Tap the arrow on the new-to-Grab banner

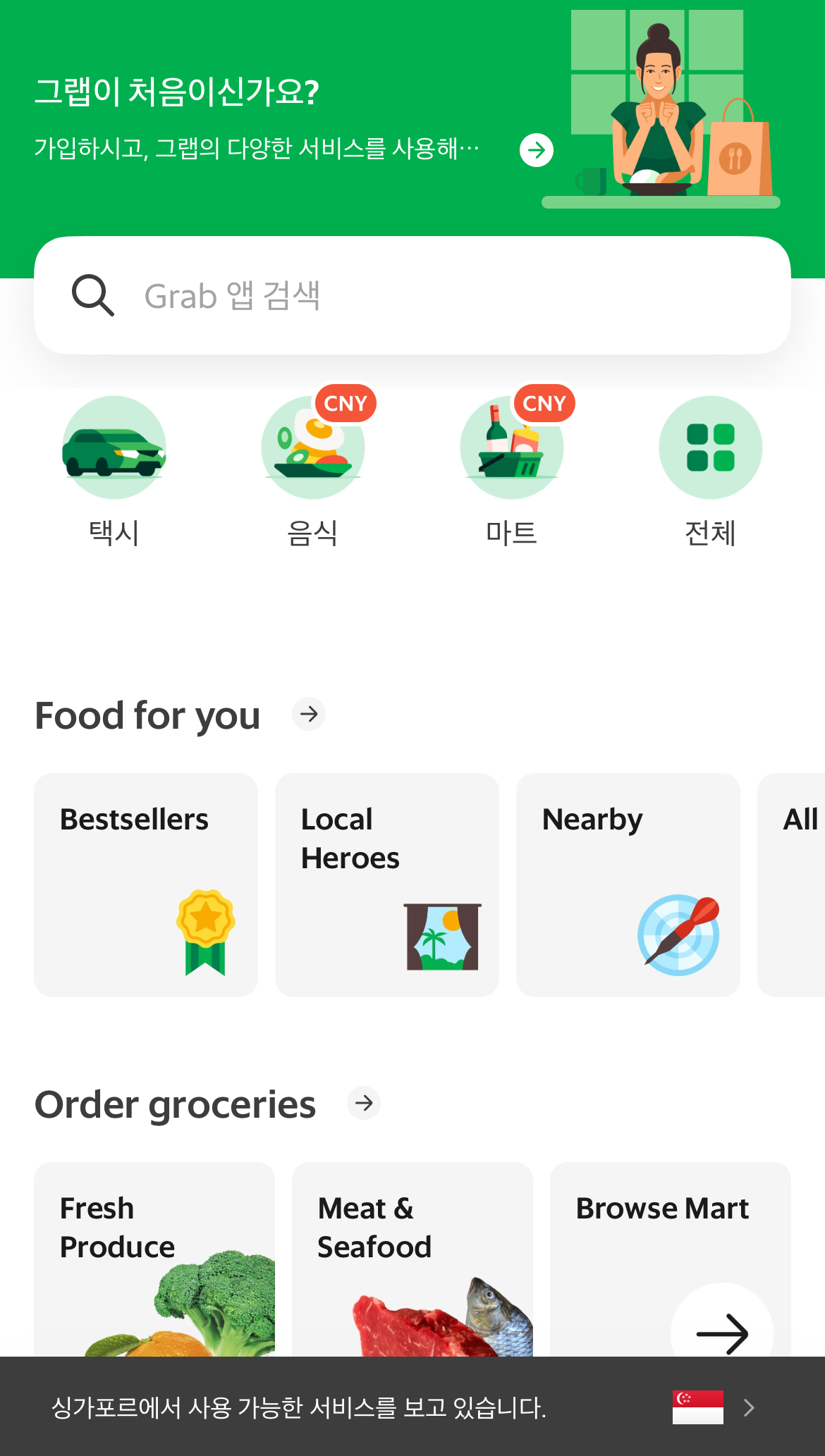(537, 150)
